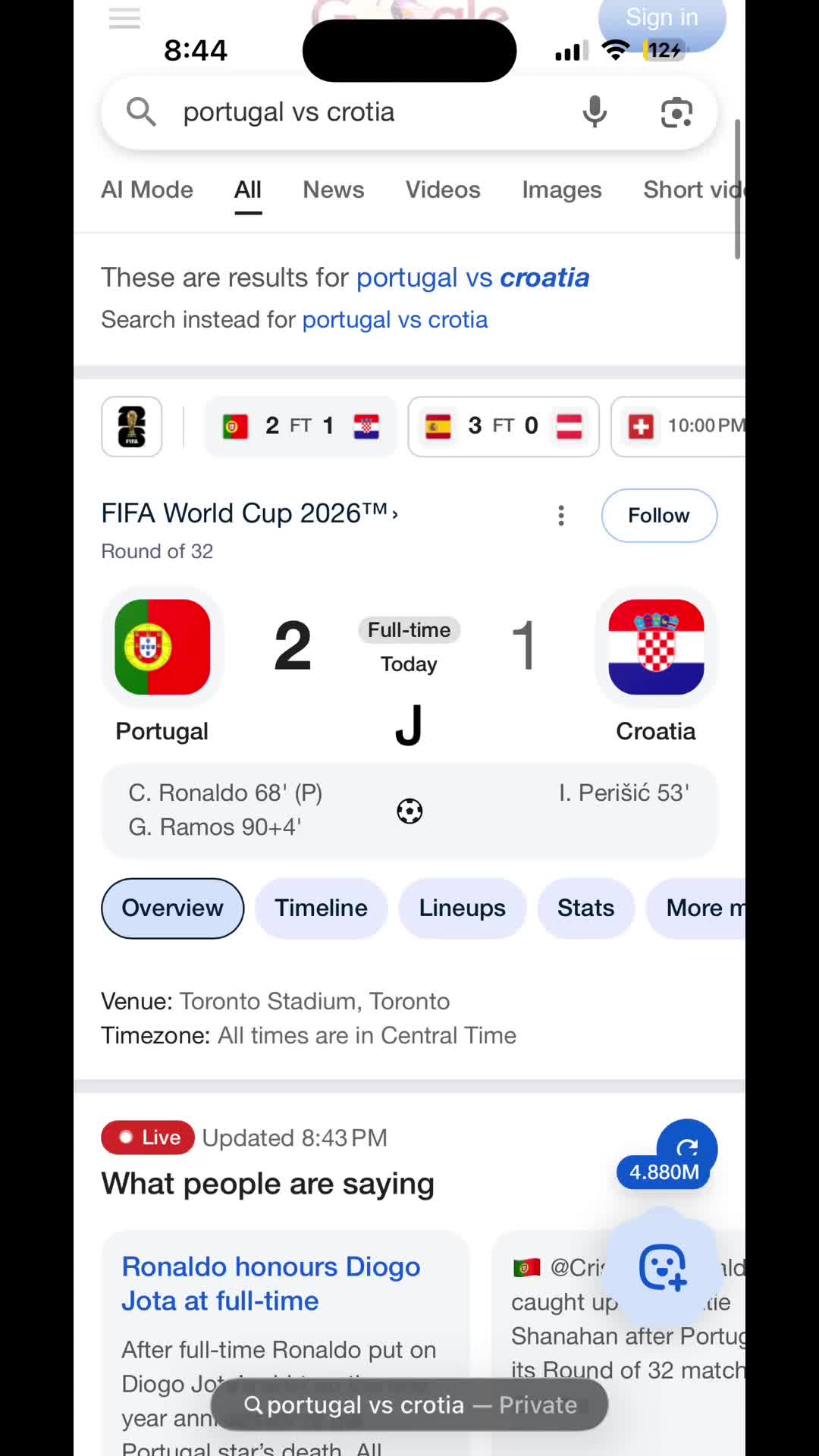Switch to the AI Mode tab

(x=147, y=190)
